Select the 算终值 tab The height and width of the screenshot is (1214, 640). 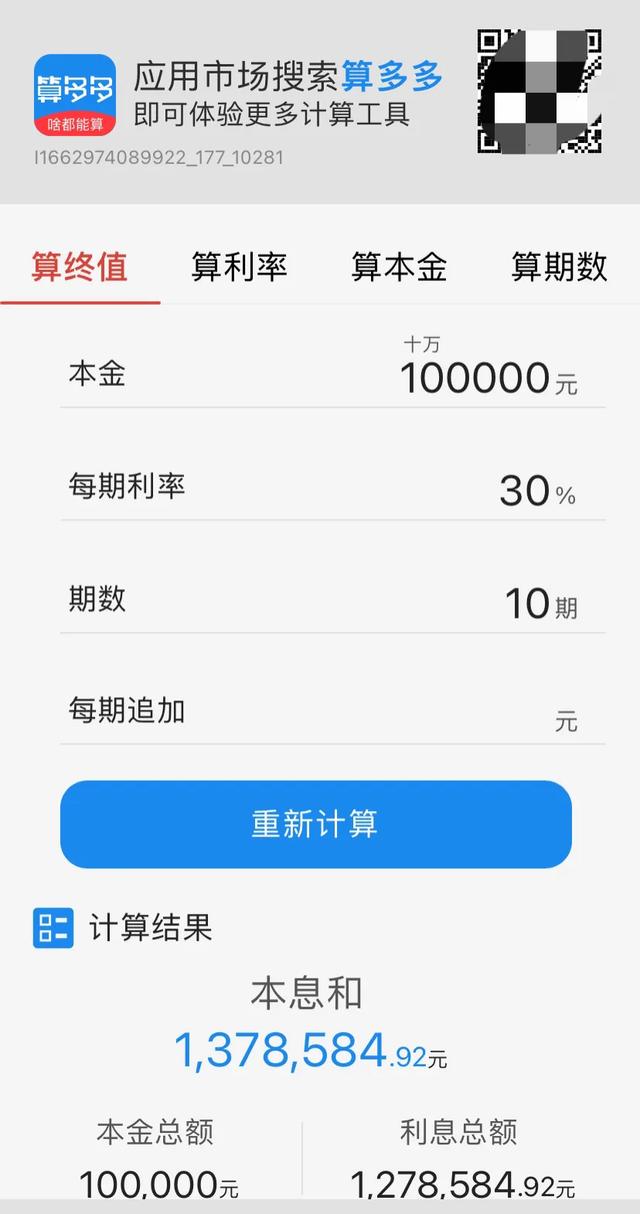(x=80, y=267)
